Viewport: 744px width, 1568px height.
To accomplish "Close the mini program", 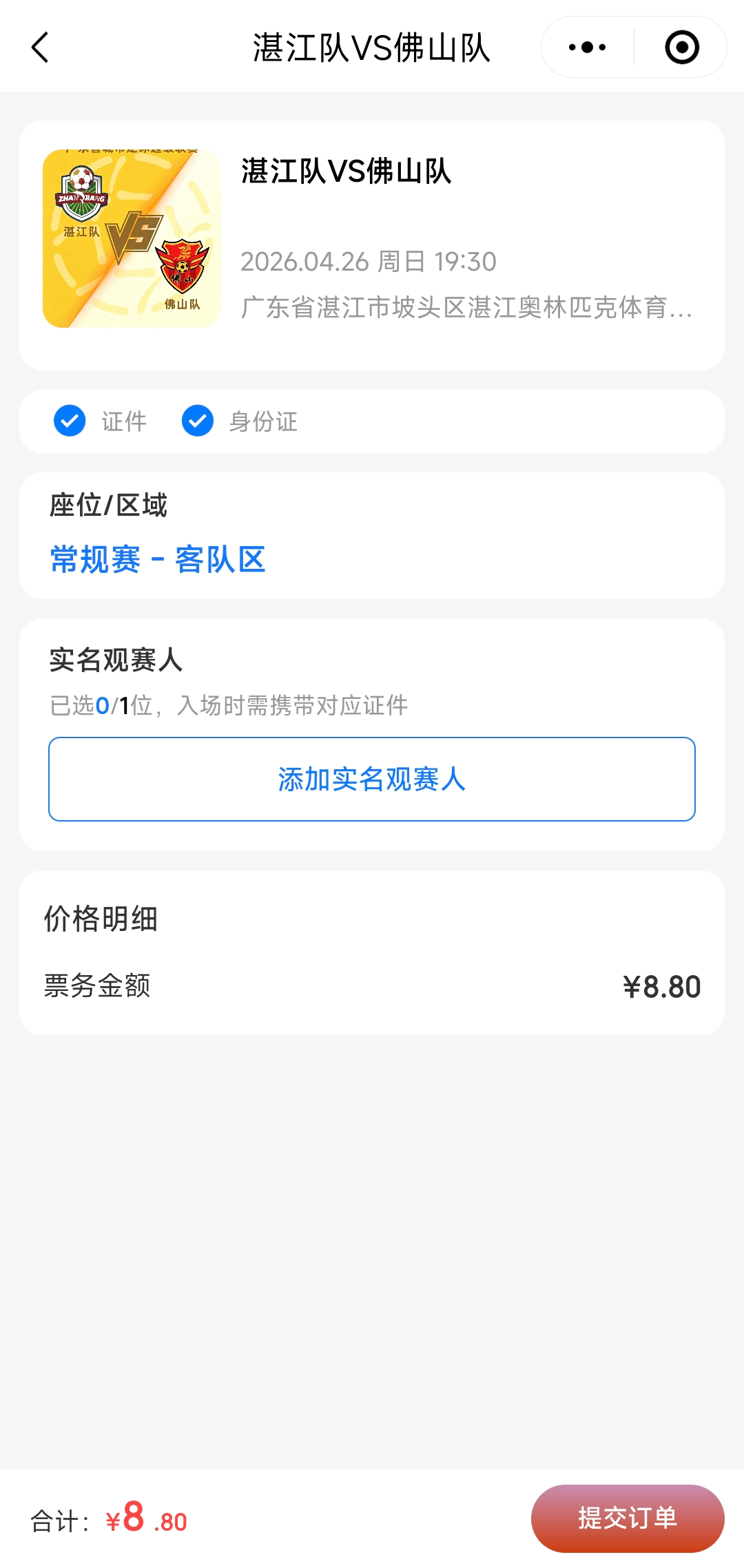I will [x=681, y=48].
